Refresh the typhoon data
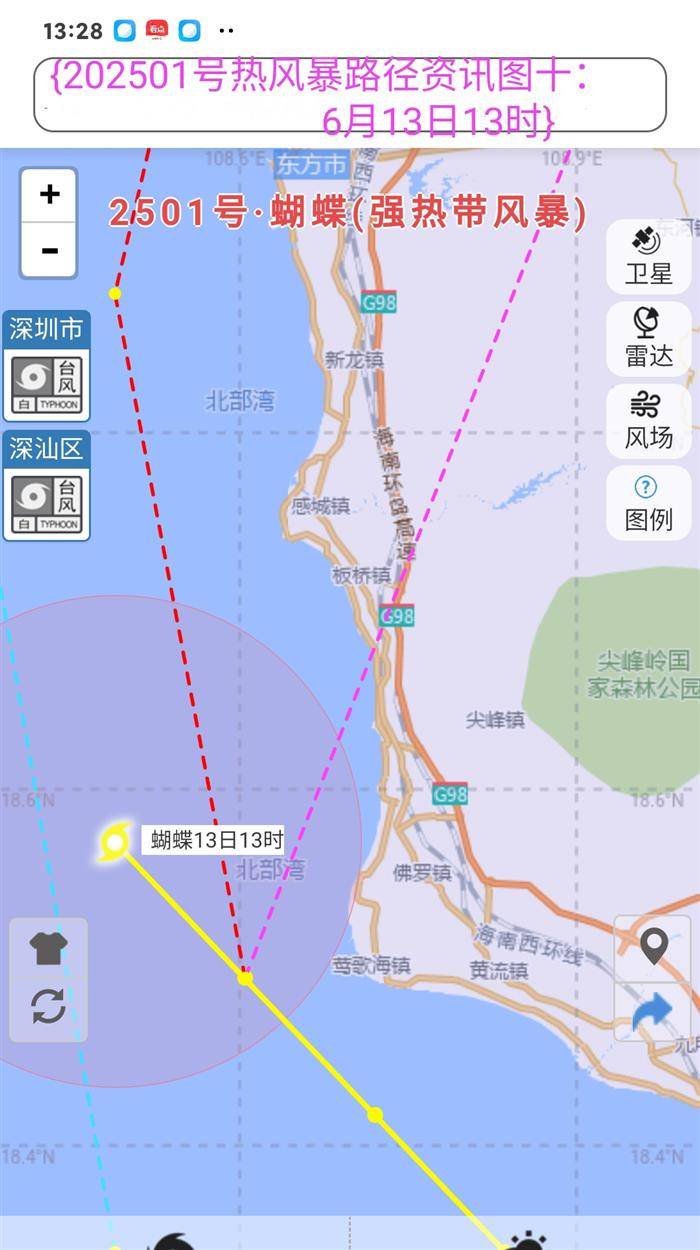 tap(48, 1006)
